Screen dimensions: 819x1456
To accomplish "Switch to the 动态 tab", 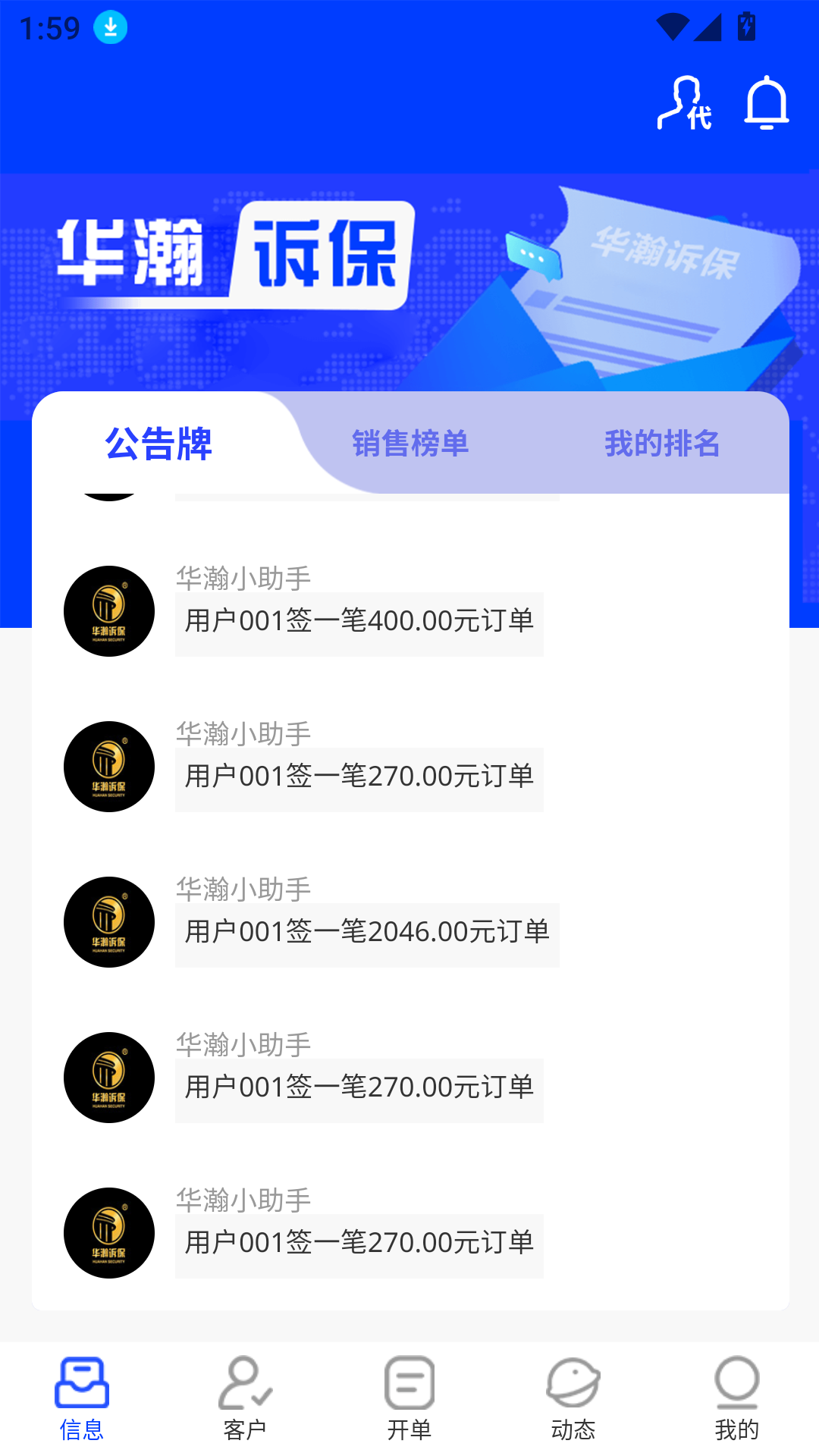I will click(x=573, y=1398).
